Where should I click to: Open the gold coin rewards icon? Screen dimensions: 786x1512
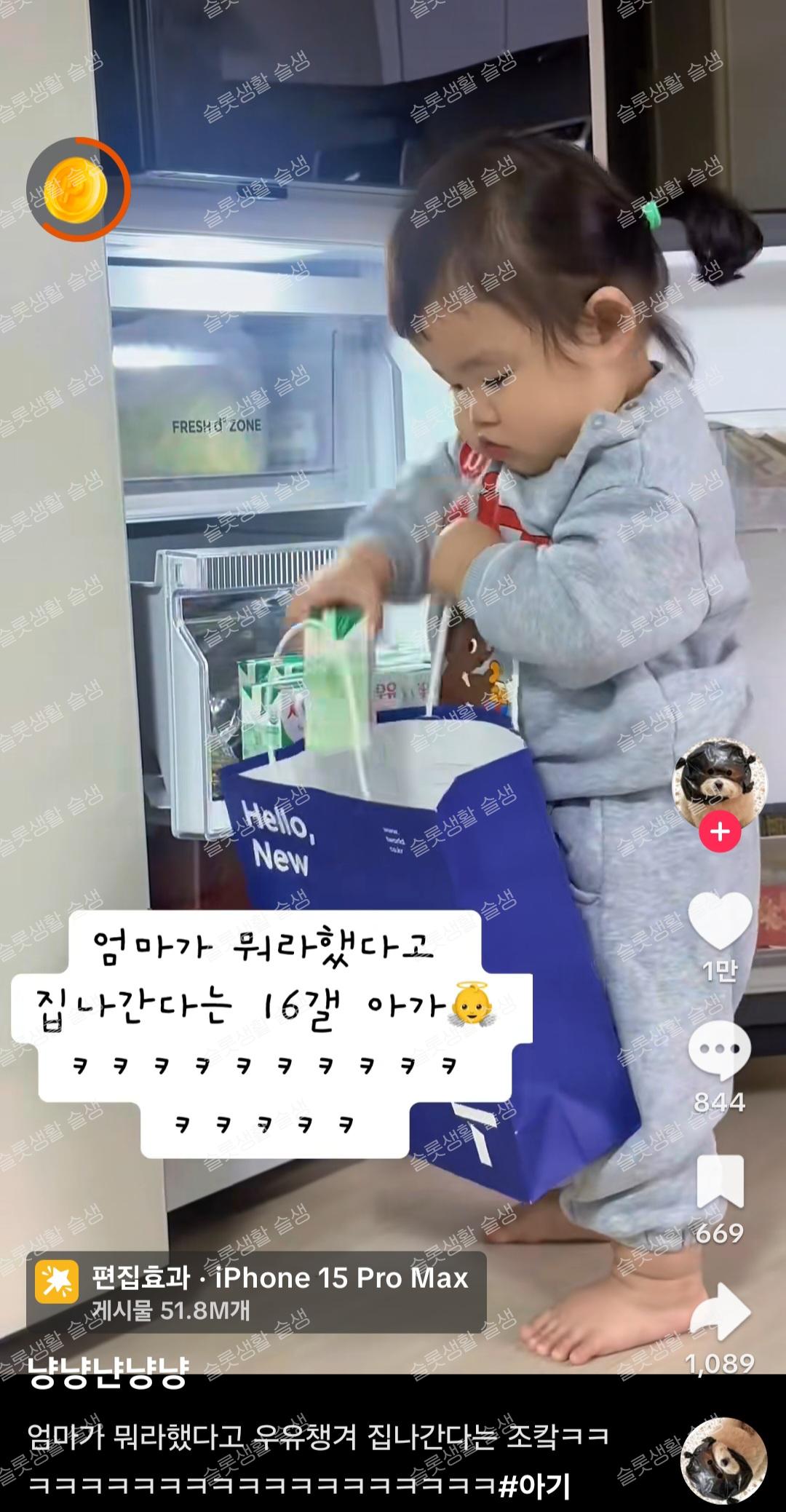tap(77, 189)
